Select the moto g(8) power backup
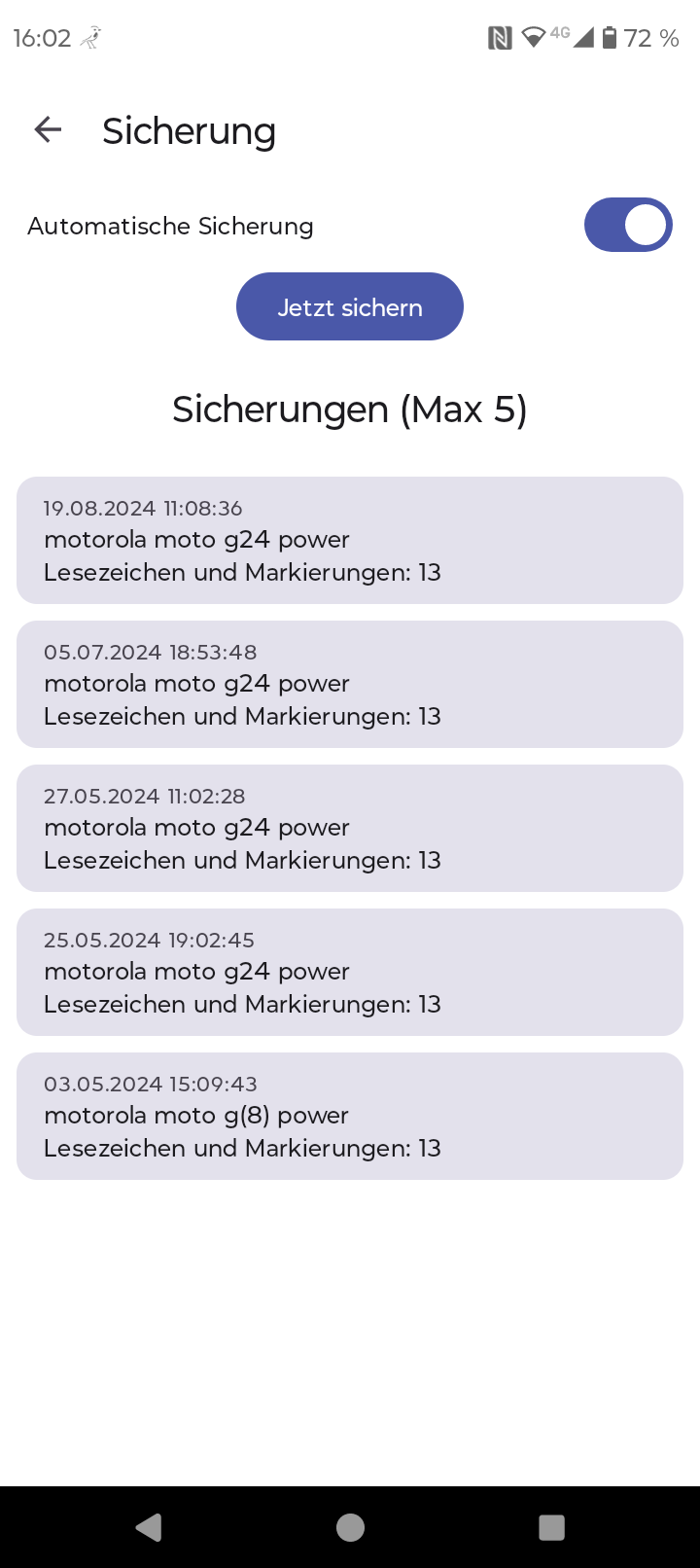 click(350, 1116)
